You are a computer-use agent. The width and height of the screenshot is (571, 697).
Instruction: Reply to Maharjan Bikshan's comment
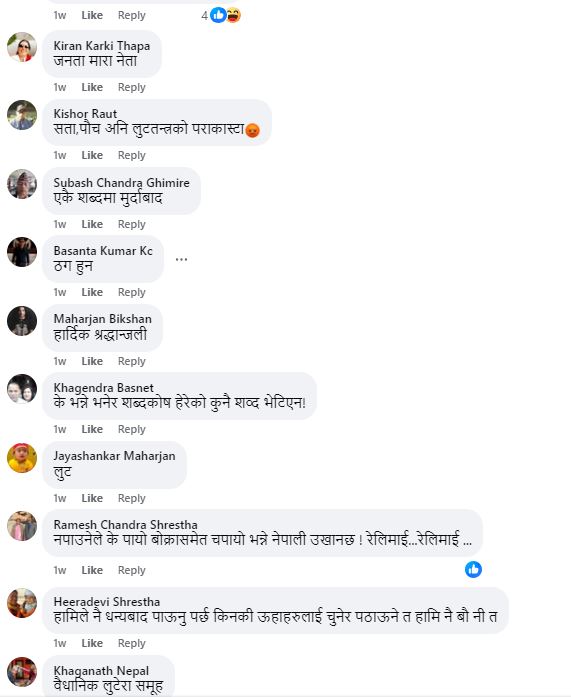132,361
